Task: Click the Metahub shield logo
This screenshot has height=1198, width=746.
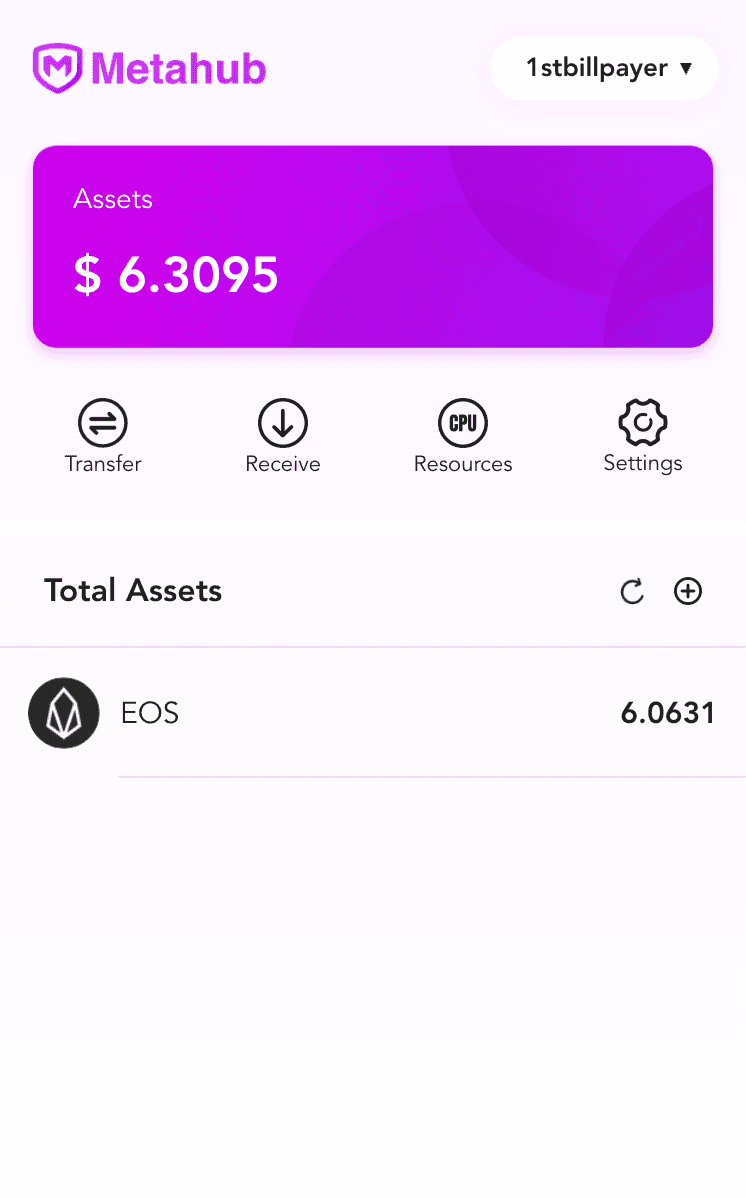Action: click(55, 68)
